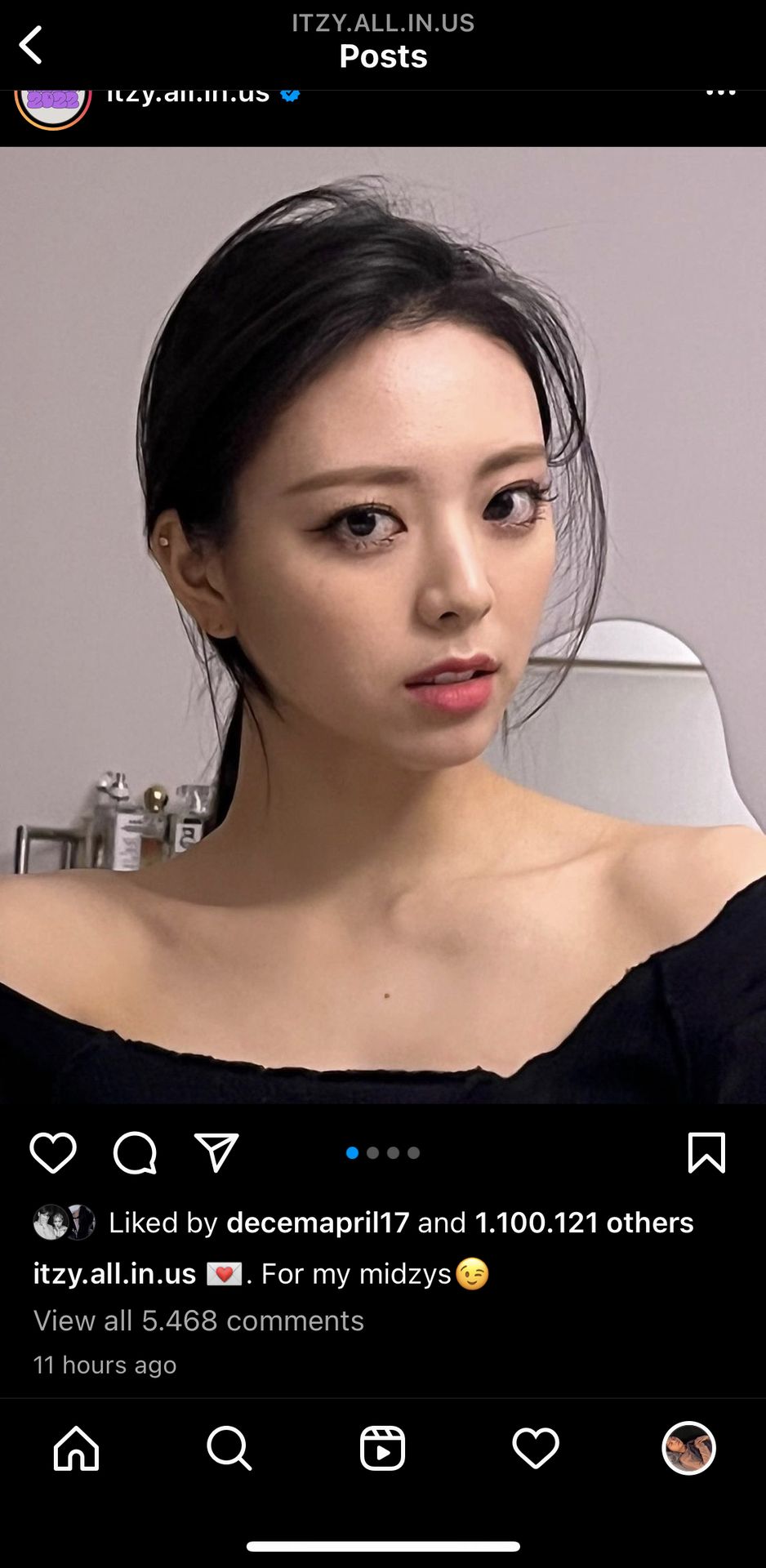
Task: Switch to the Home tab
Action: pos(76,1448)
